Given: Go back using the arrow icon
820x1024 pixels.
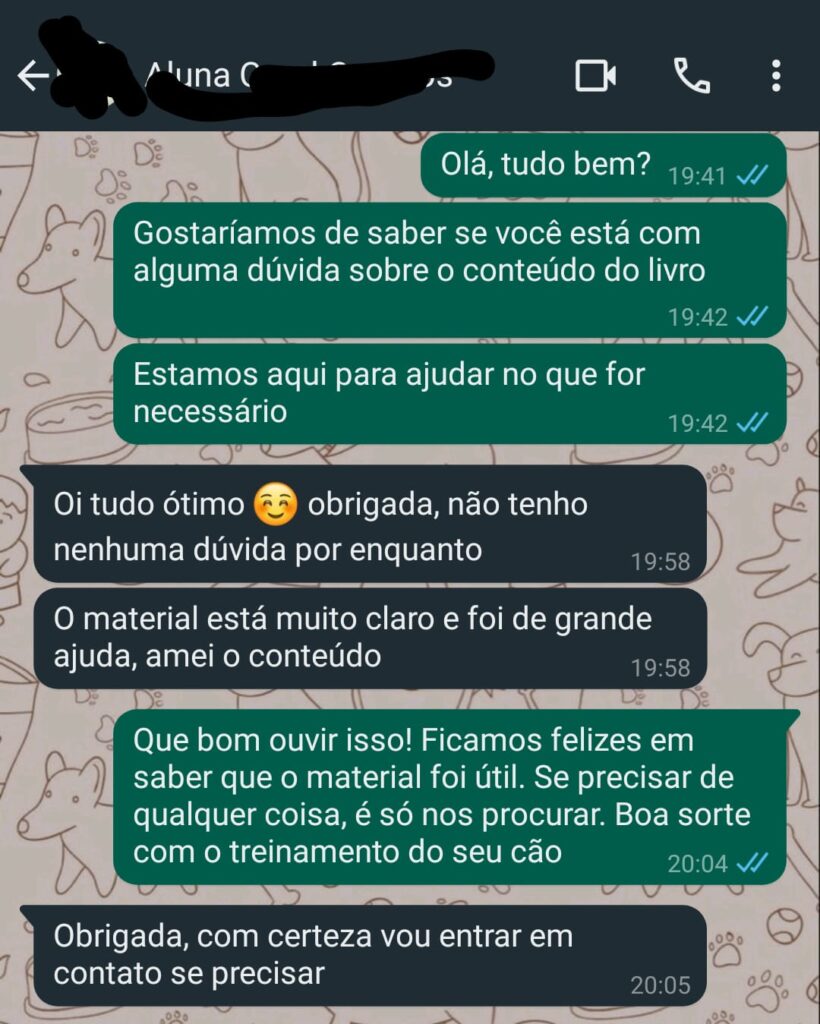Looking at the screenshot, I should click(33, 76).
